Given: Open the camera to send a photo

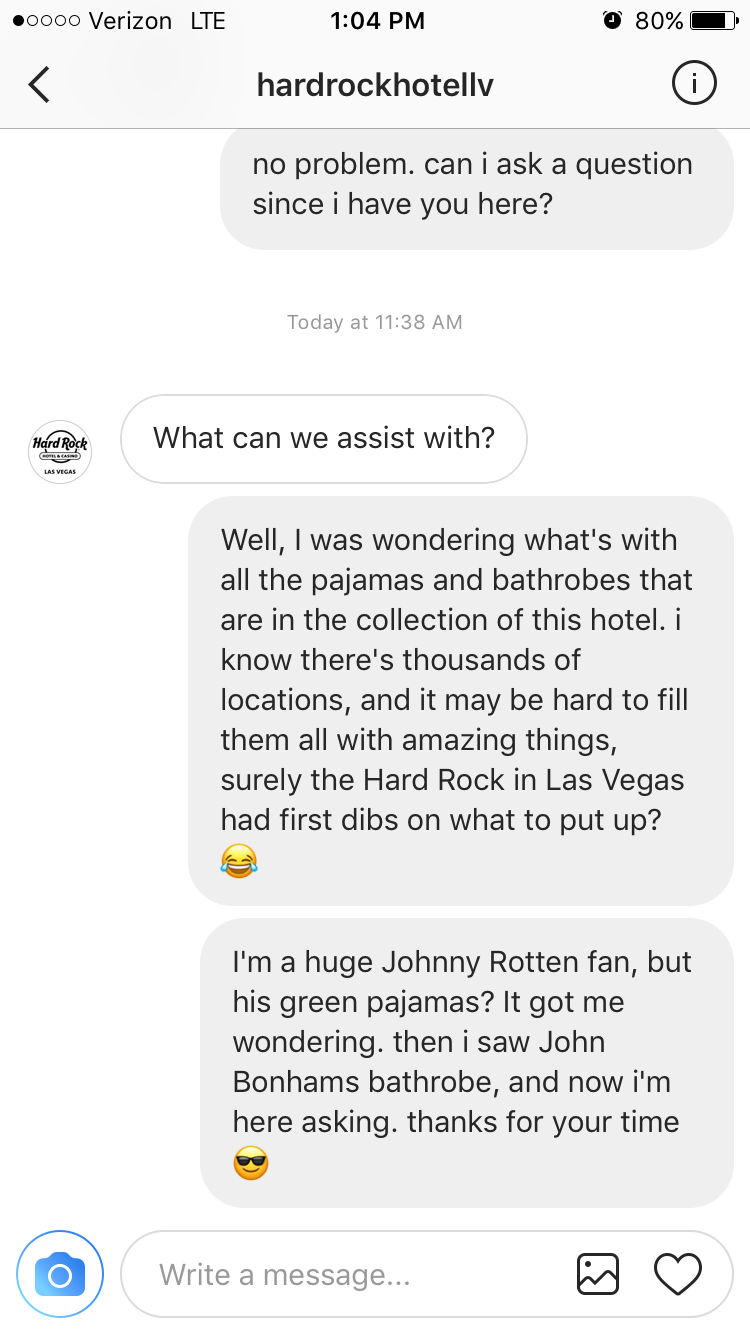Looking at the screenshot, I should [x=60, y=1274].
